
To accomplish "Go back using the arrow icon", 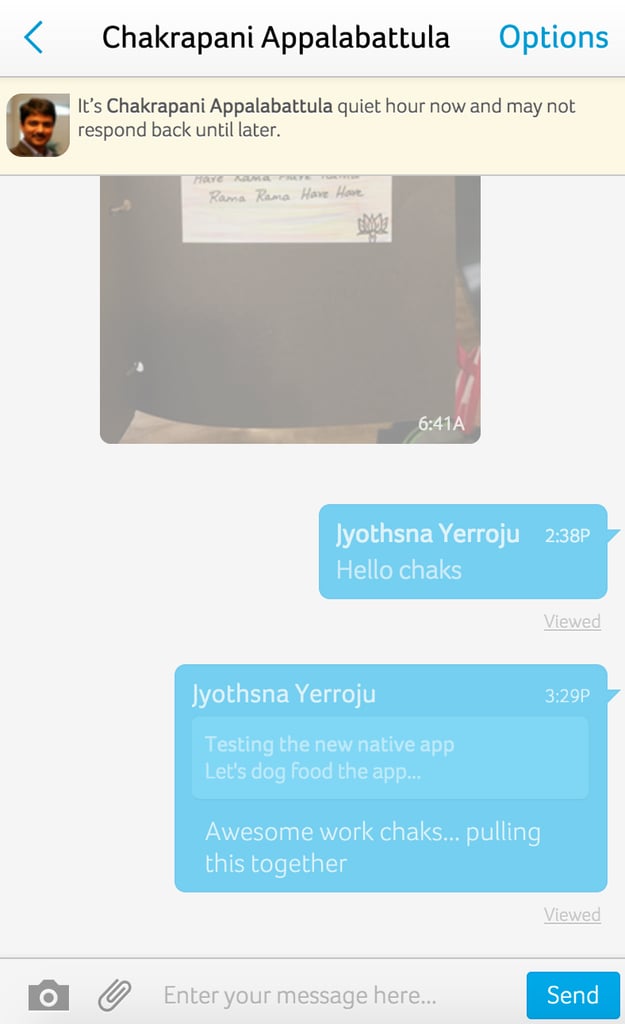I will point(33,37).
